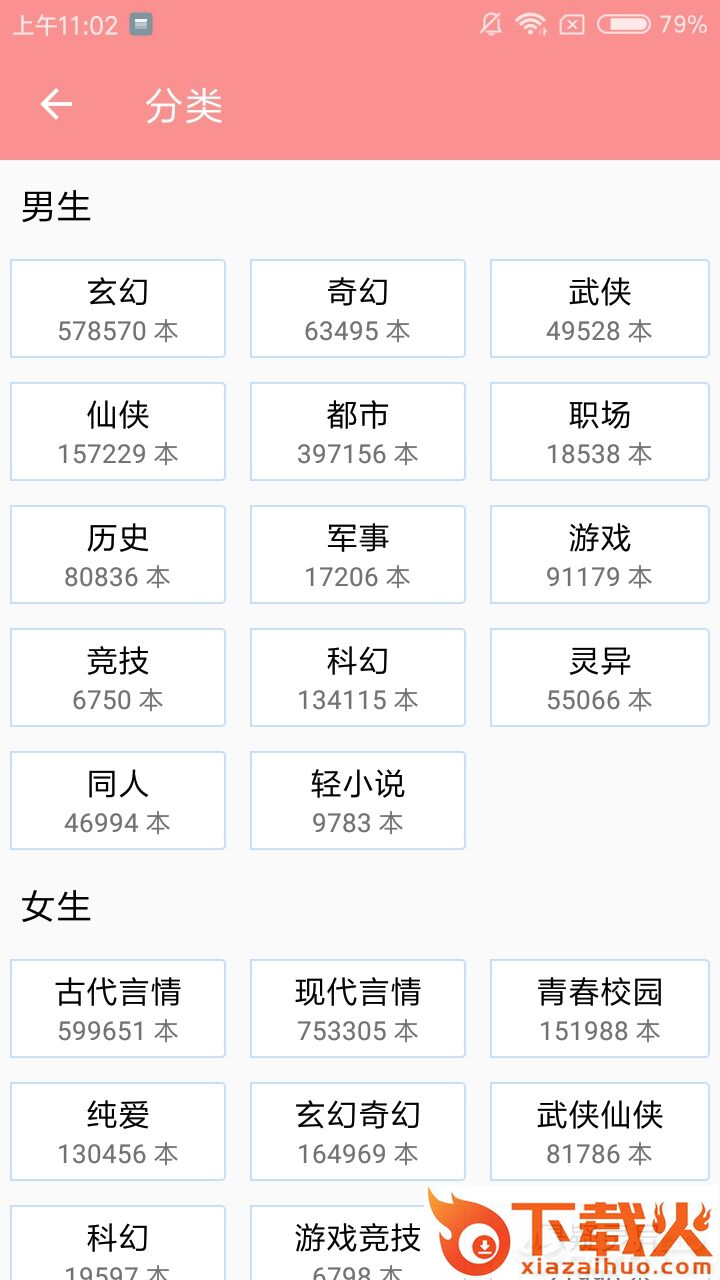Viewport: 720px width, 1280px height.
Task: Select the 古代言情 category
Action: (x=118, y=1009)
